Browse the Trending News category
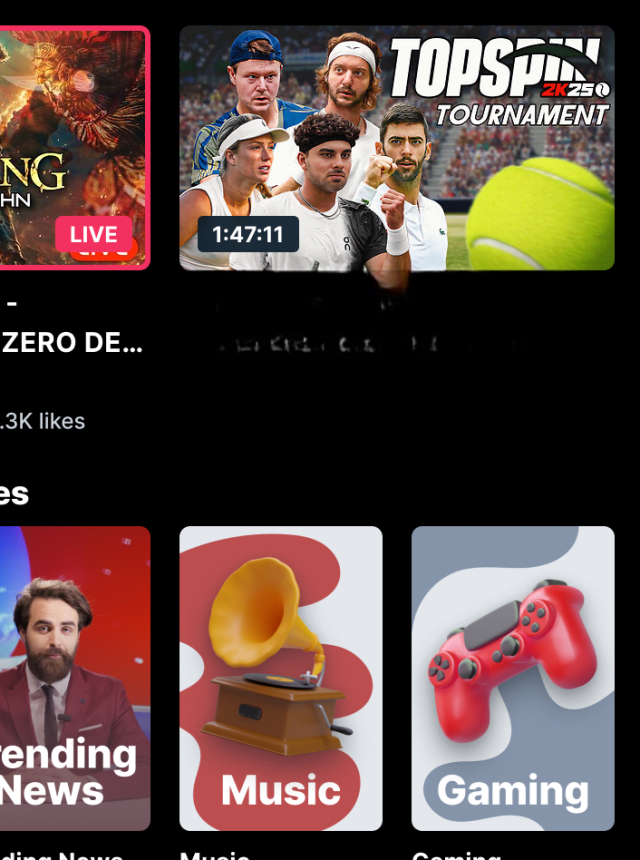Screen dimensions: 640x860 [x=73, y=678]
